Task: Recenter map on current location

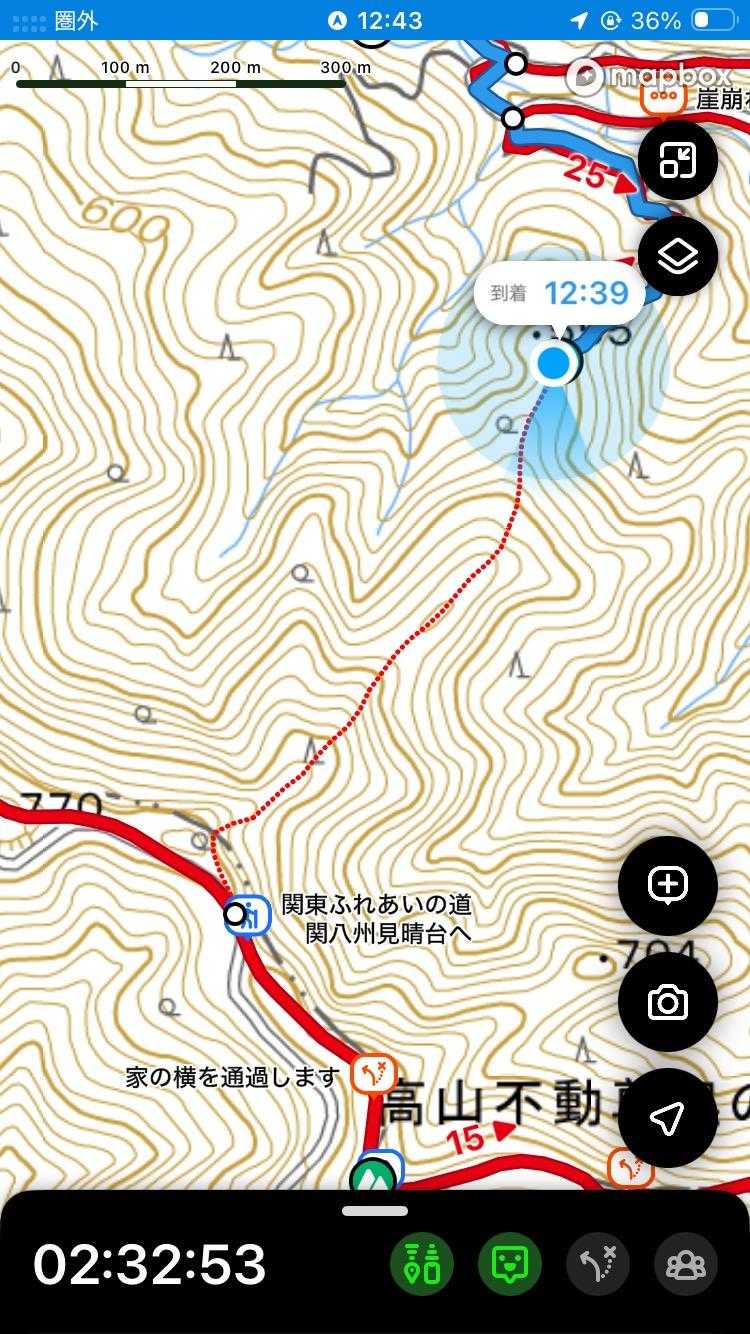Action: [667, 1118]
